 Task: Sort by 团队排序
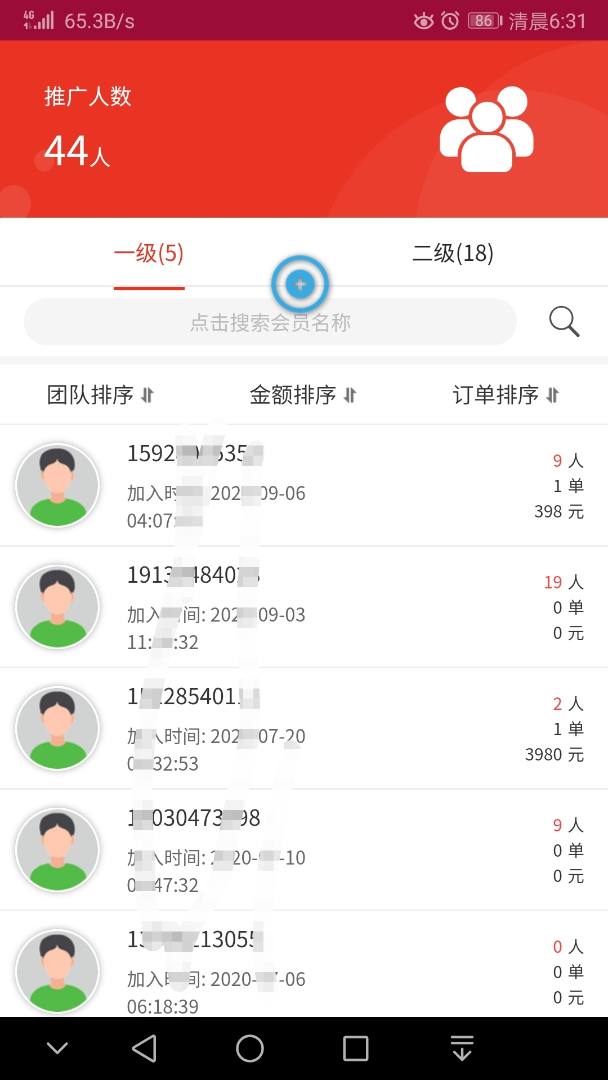[x=100, y=395]
